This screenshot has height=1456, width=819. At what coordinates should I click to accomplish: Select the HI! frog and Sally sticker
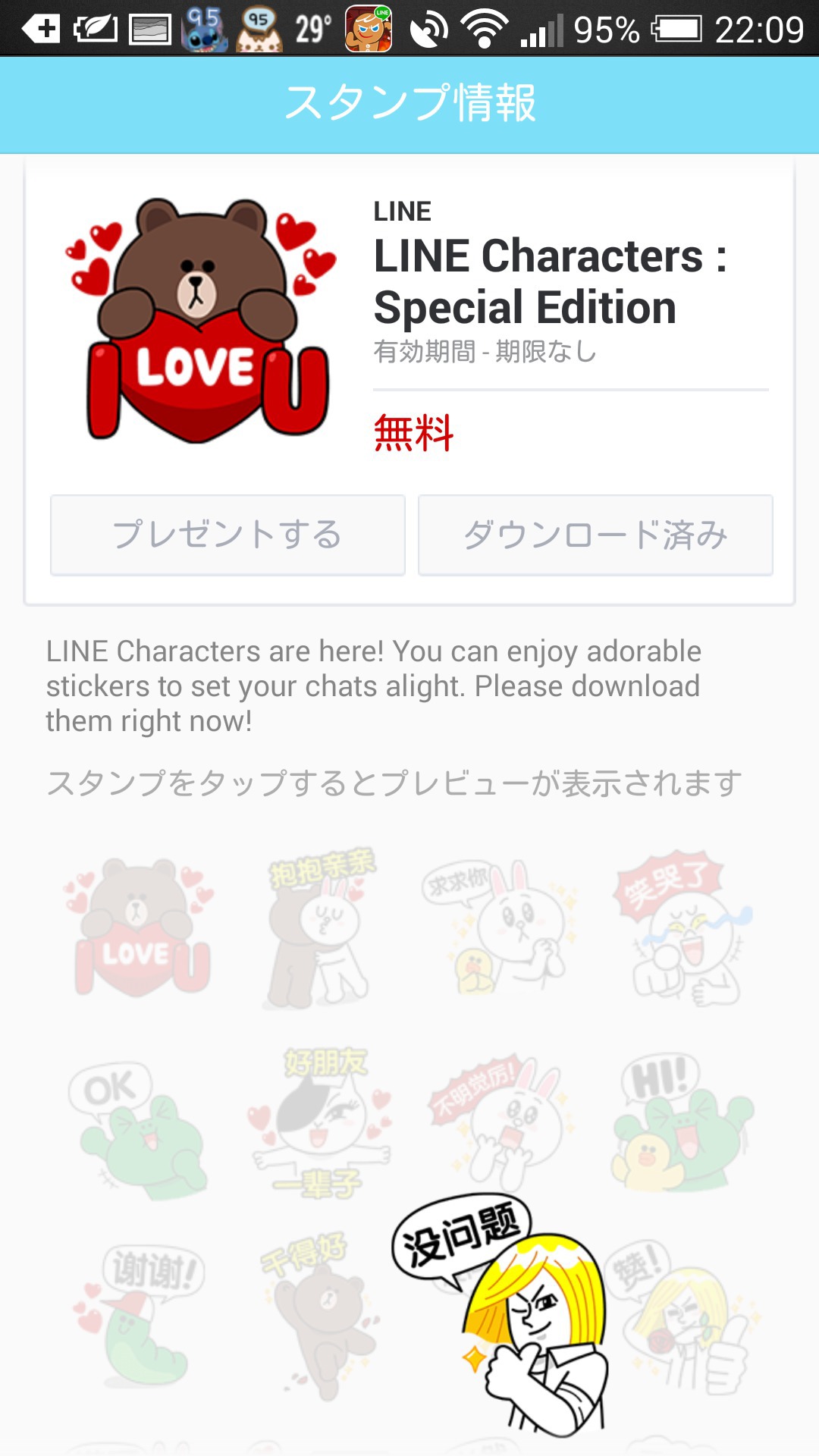(x=682, y=1122)
